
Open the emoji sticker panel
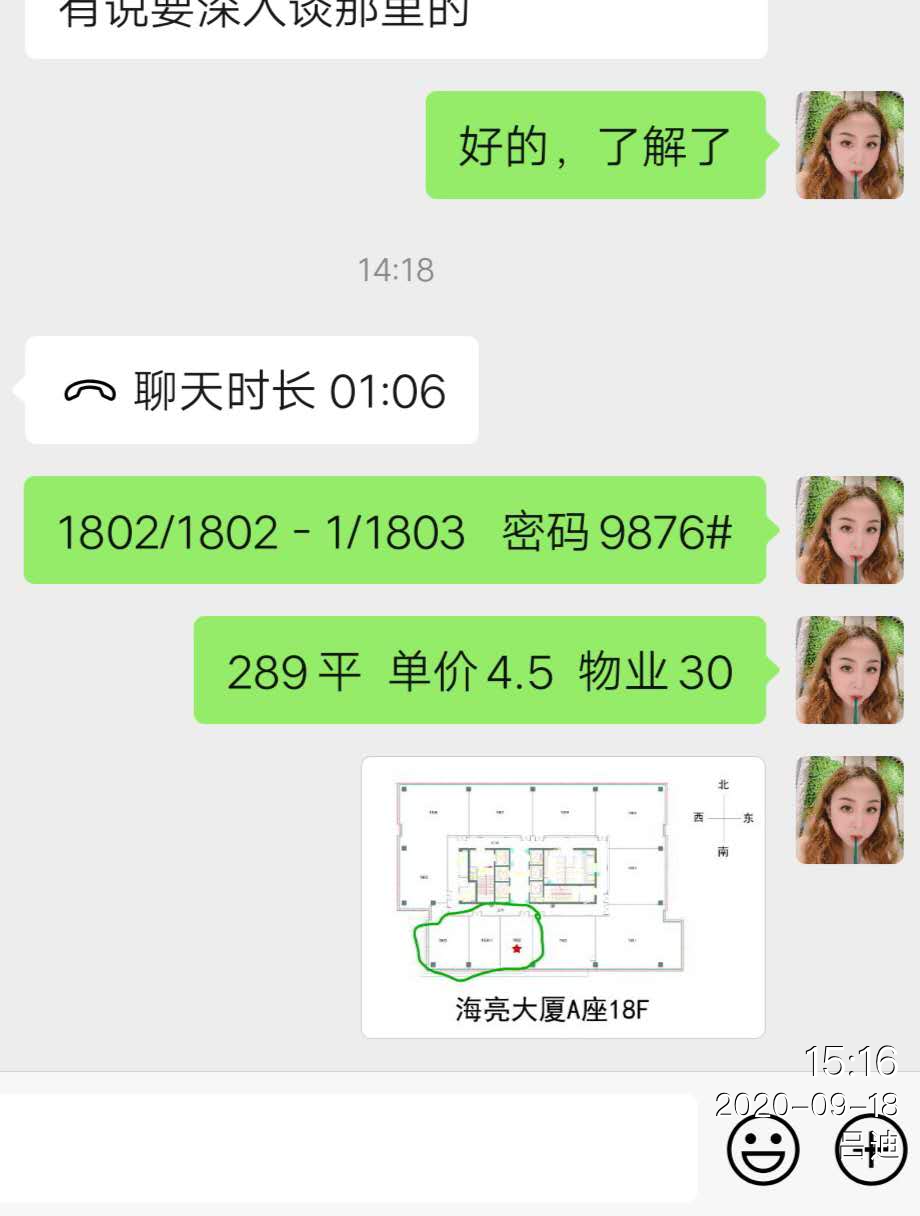click(x=763, y=1149)
